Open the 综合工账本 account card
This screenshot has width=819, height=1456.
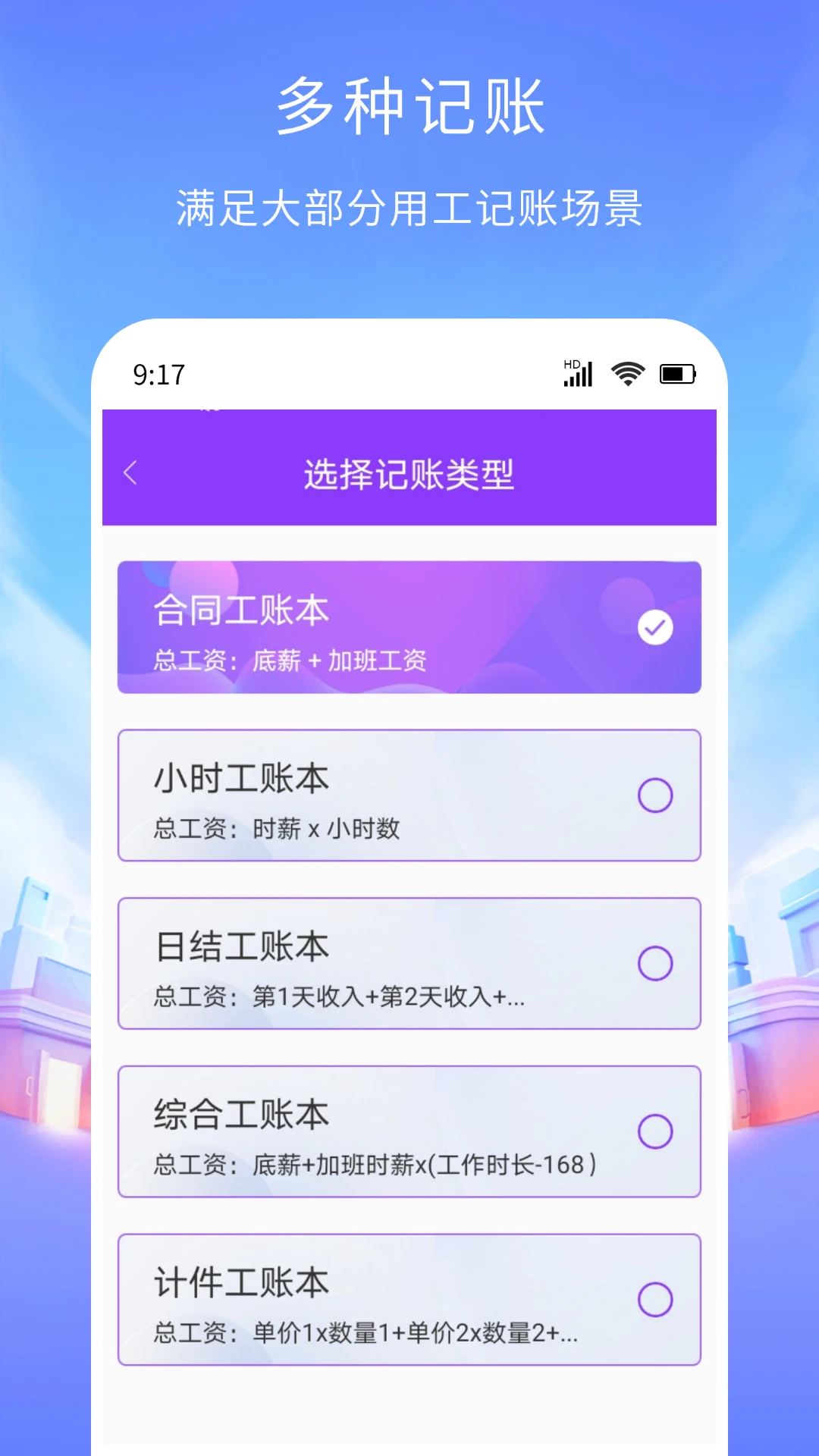pyautogui.click(x=409, y=1132)
